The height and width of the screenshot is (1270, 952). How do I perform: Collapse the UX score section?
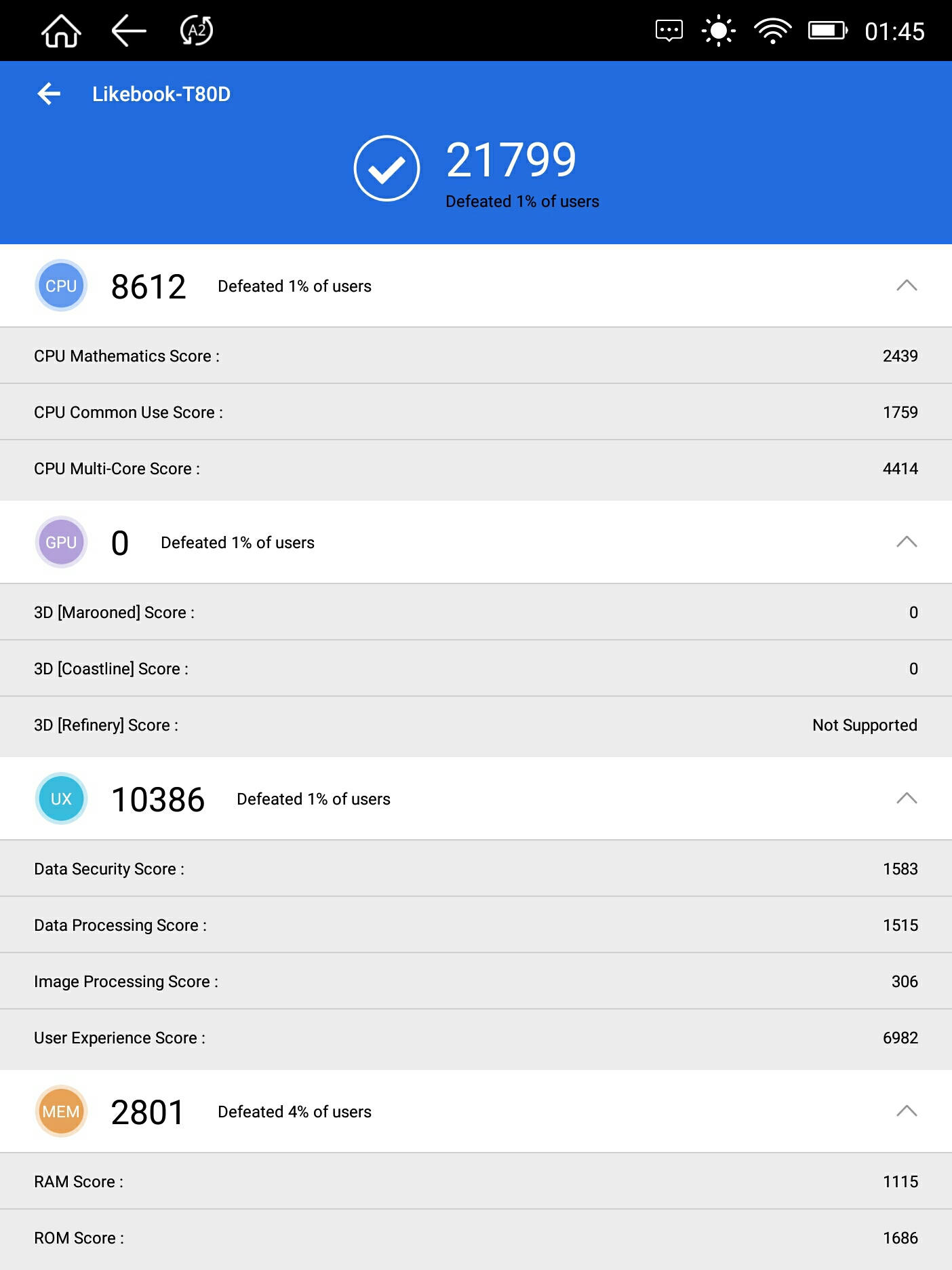pos(906,798)
